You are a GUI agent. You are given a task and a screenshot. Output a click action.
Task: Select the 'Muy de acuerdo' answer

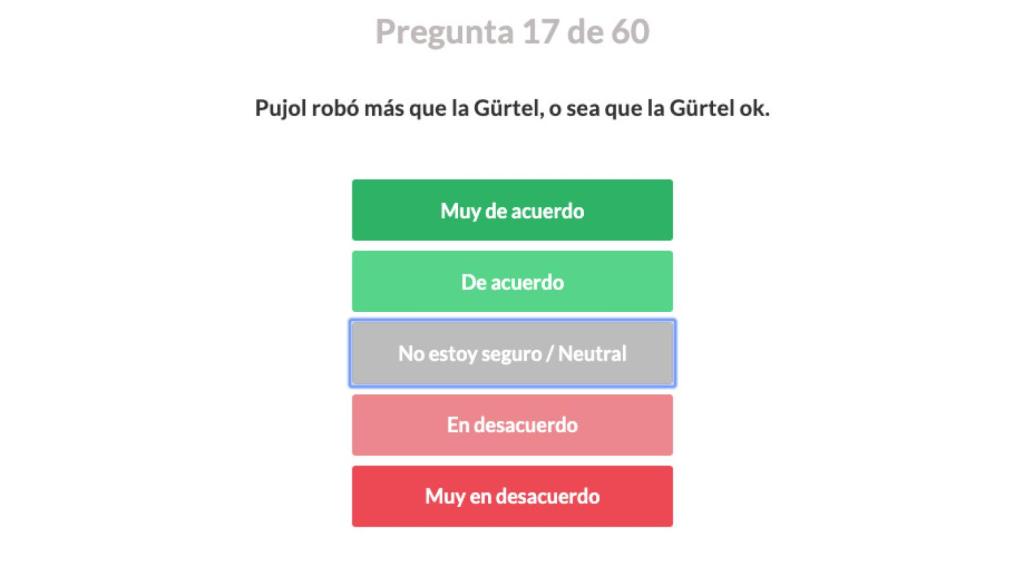(x=512, y=211)
